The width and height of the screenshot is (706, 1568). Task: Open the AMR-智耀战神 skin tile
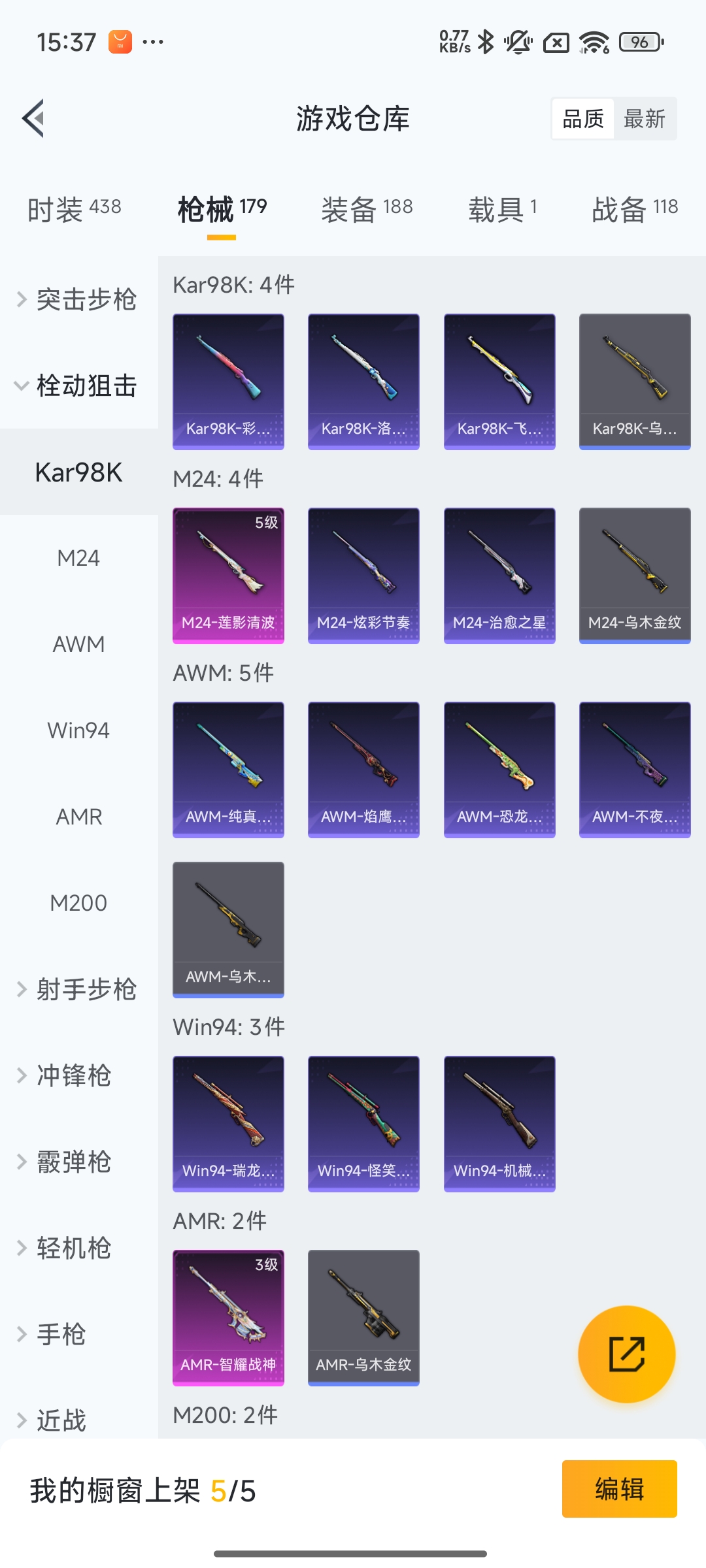(x=228, y=1317)
